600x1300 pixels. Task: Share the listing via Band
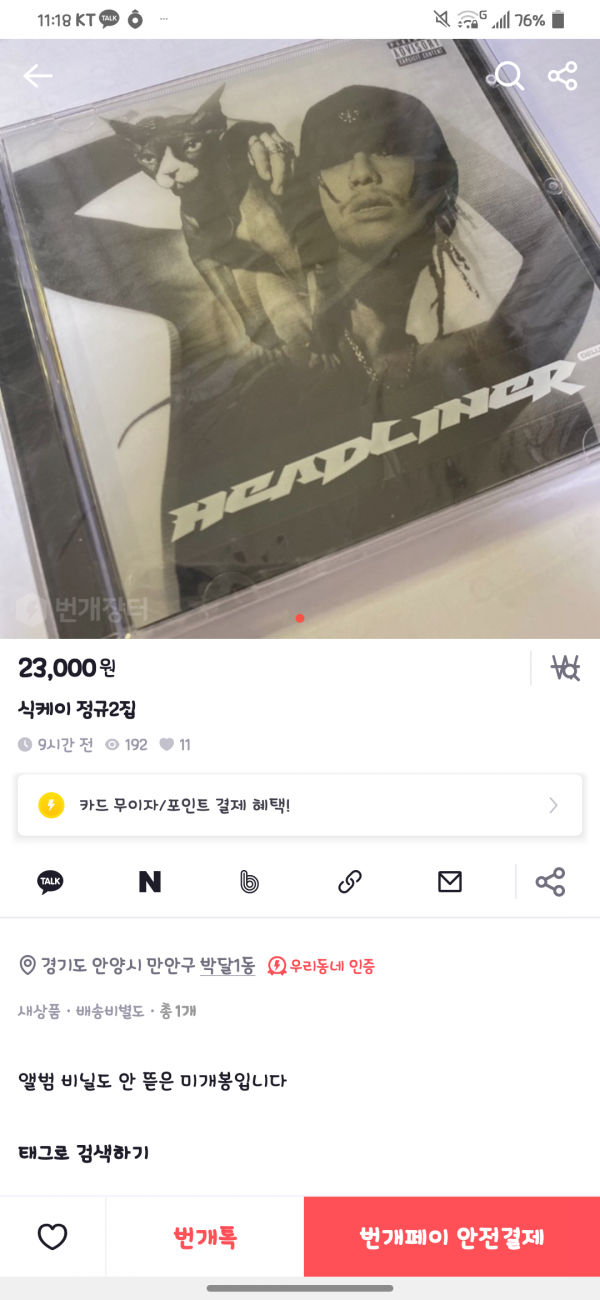click(x=249, y=881)
